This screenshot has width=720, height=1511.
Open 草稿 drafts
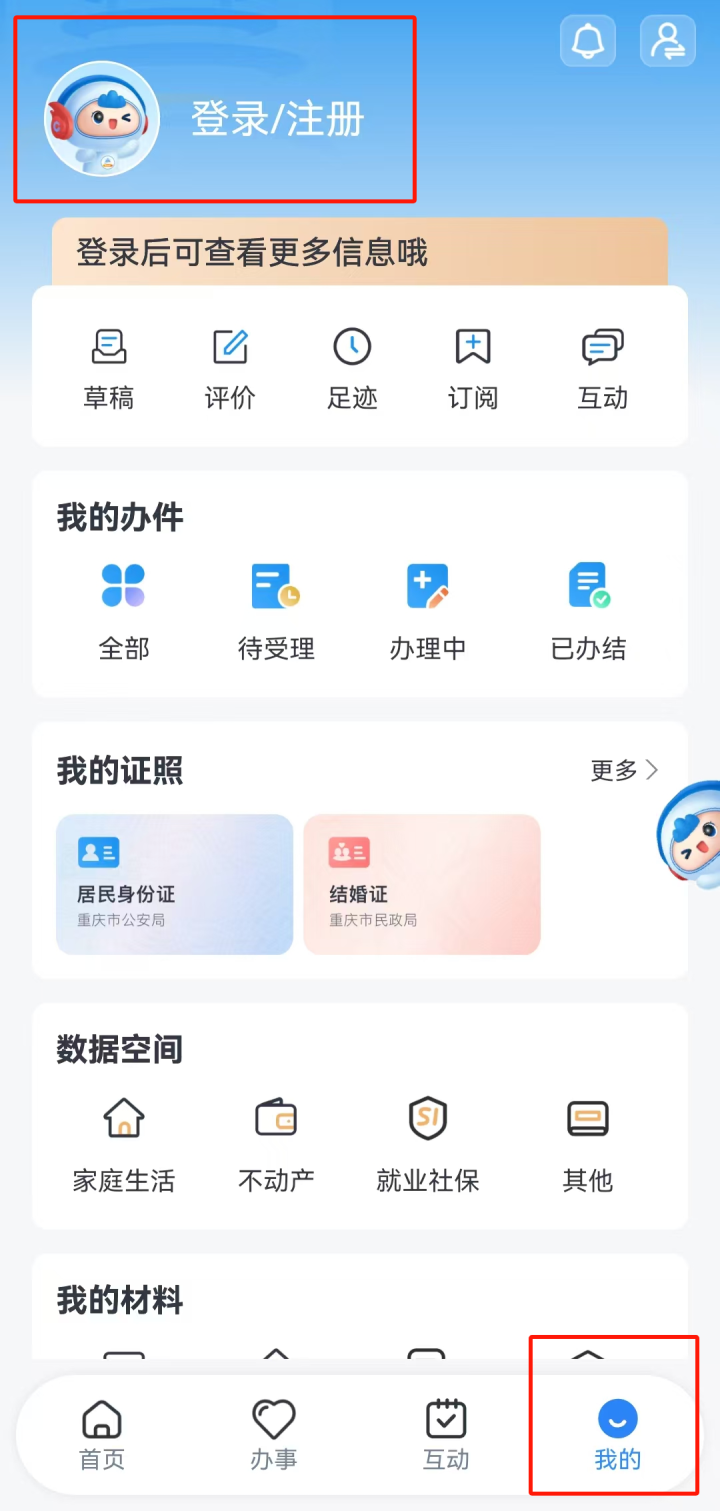point(108,368)
